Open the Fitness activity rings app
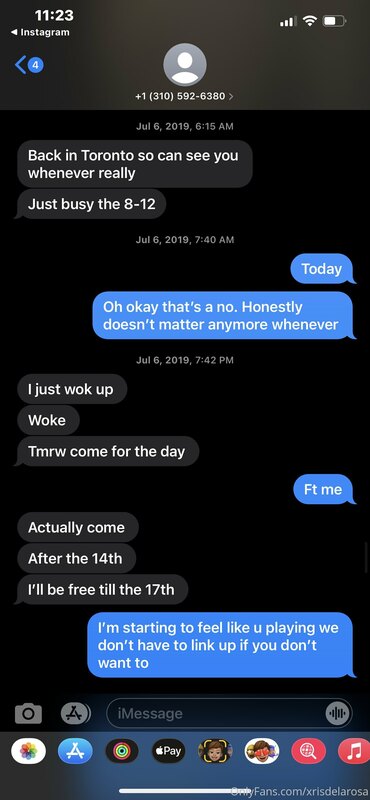This screenshot has height=800, width=370. (x=121, y=751)
